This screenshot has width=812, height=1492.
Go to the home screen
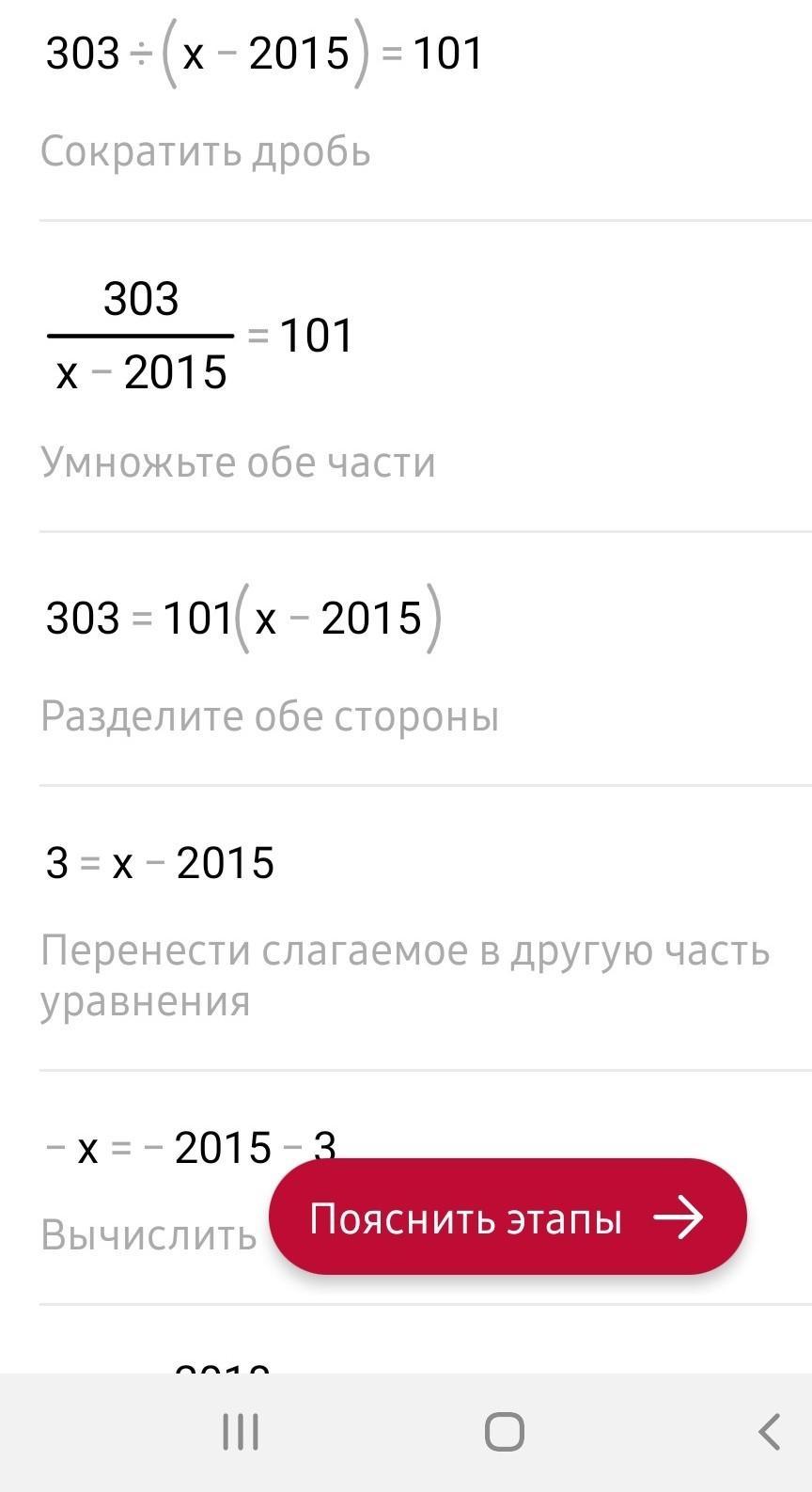[505, 1433]
